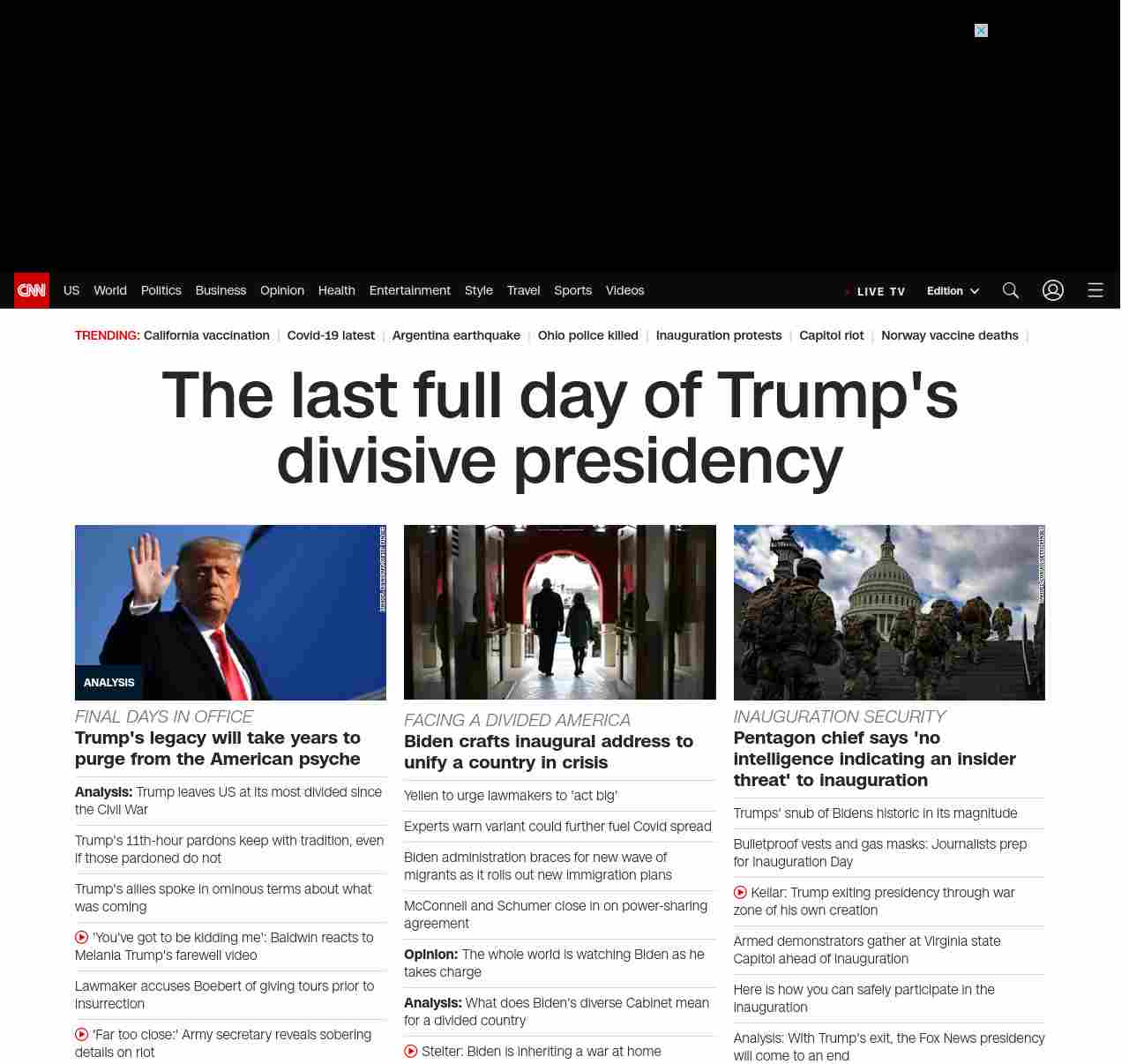Image resolution: width=1129 pixels, height=1064 pixels.
Task: Open the search icon
Action: pos(1011,290)
